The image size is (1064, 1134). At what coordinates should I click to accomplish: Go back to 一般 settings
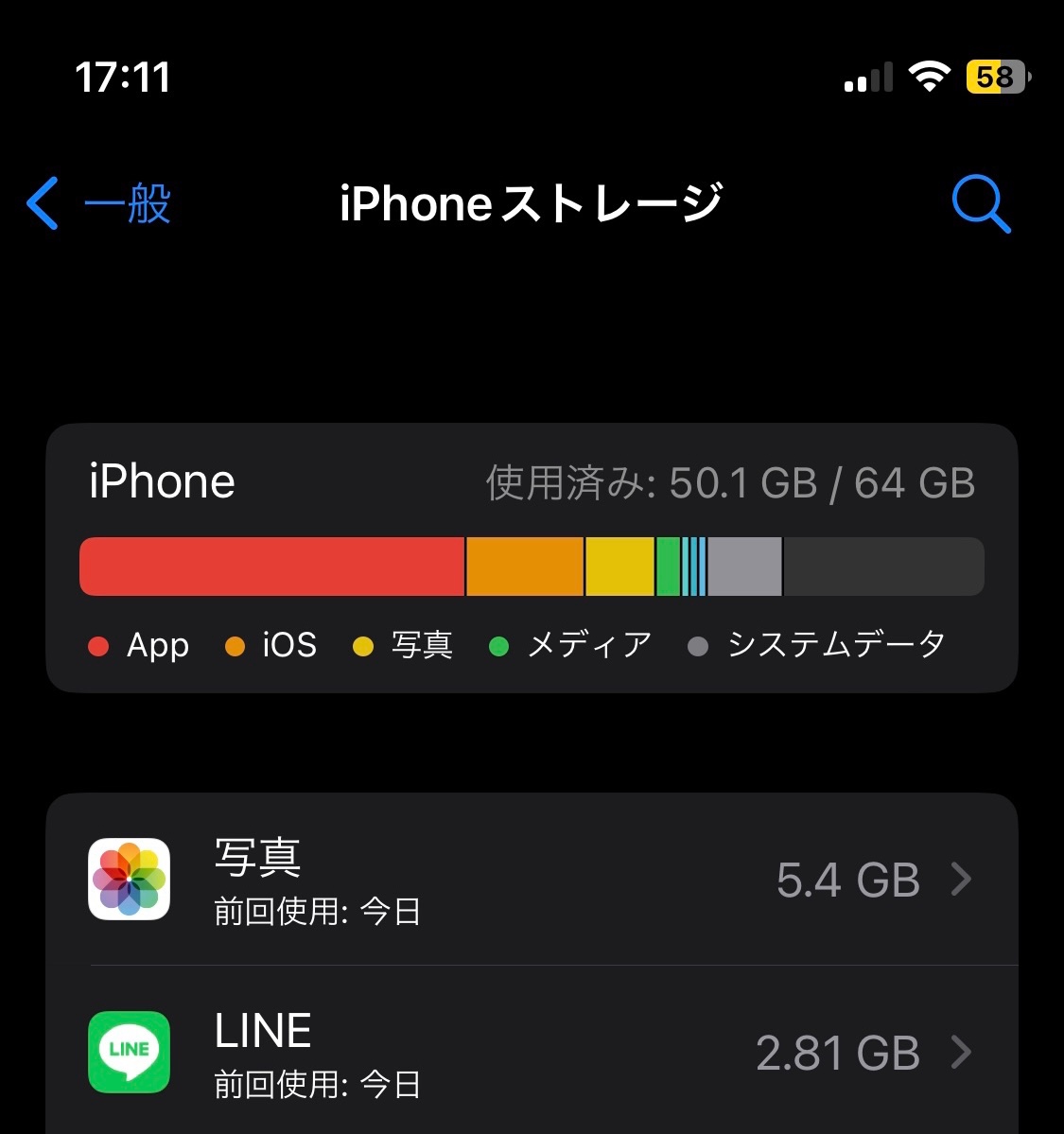pos(99,203)
